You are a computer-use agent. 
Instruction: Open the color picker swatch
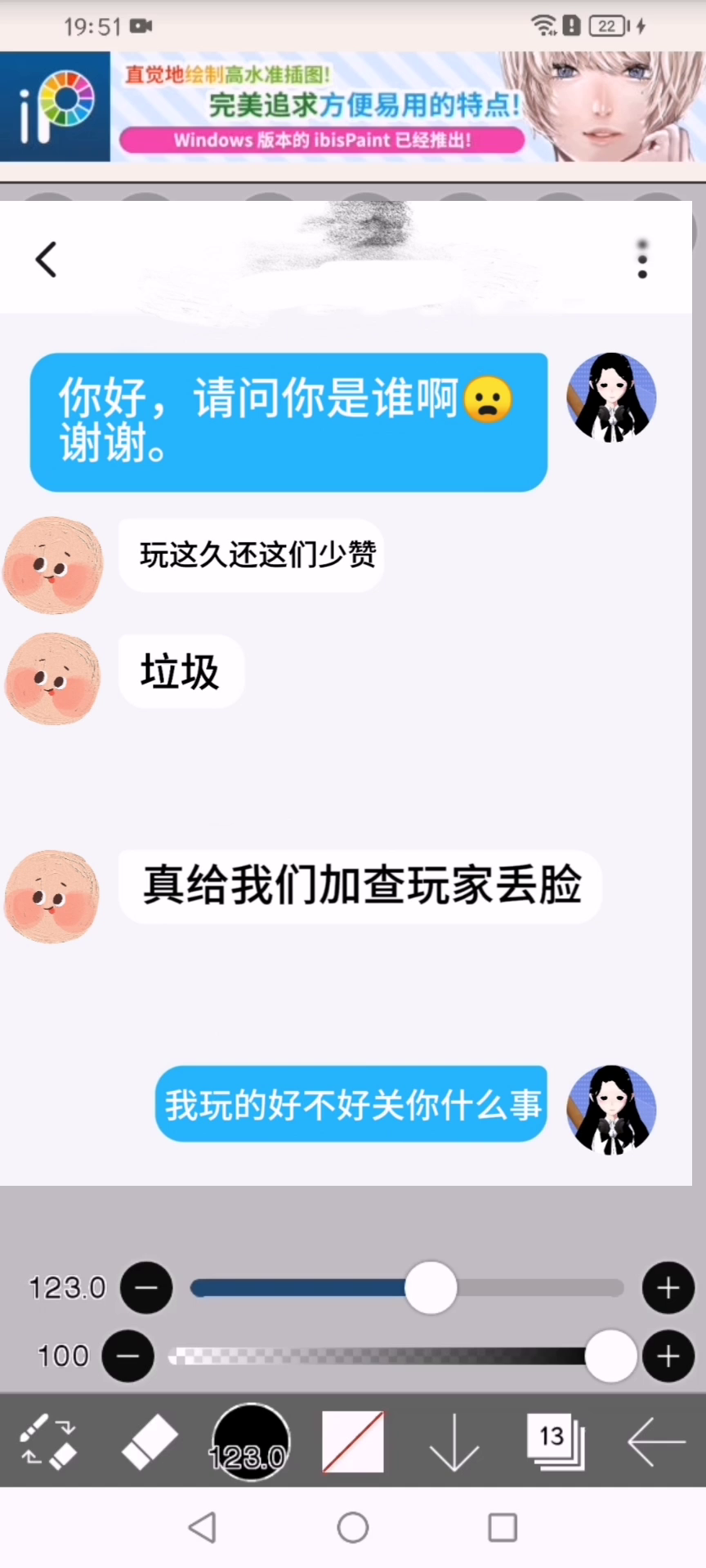tap(353, 1442)
